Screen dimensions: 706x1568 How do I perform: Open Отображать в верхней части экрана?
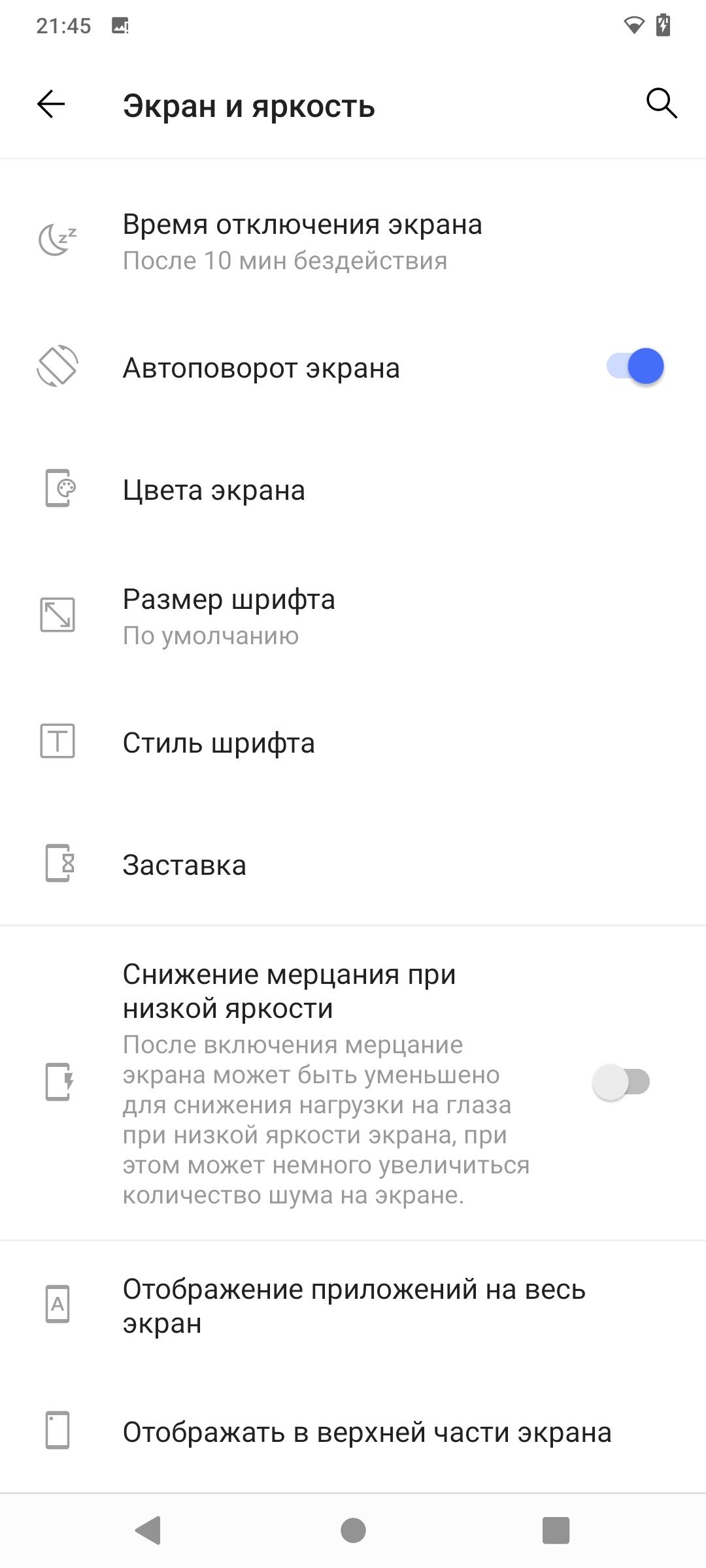click(x=366, y=1432)
